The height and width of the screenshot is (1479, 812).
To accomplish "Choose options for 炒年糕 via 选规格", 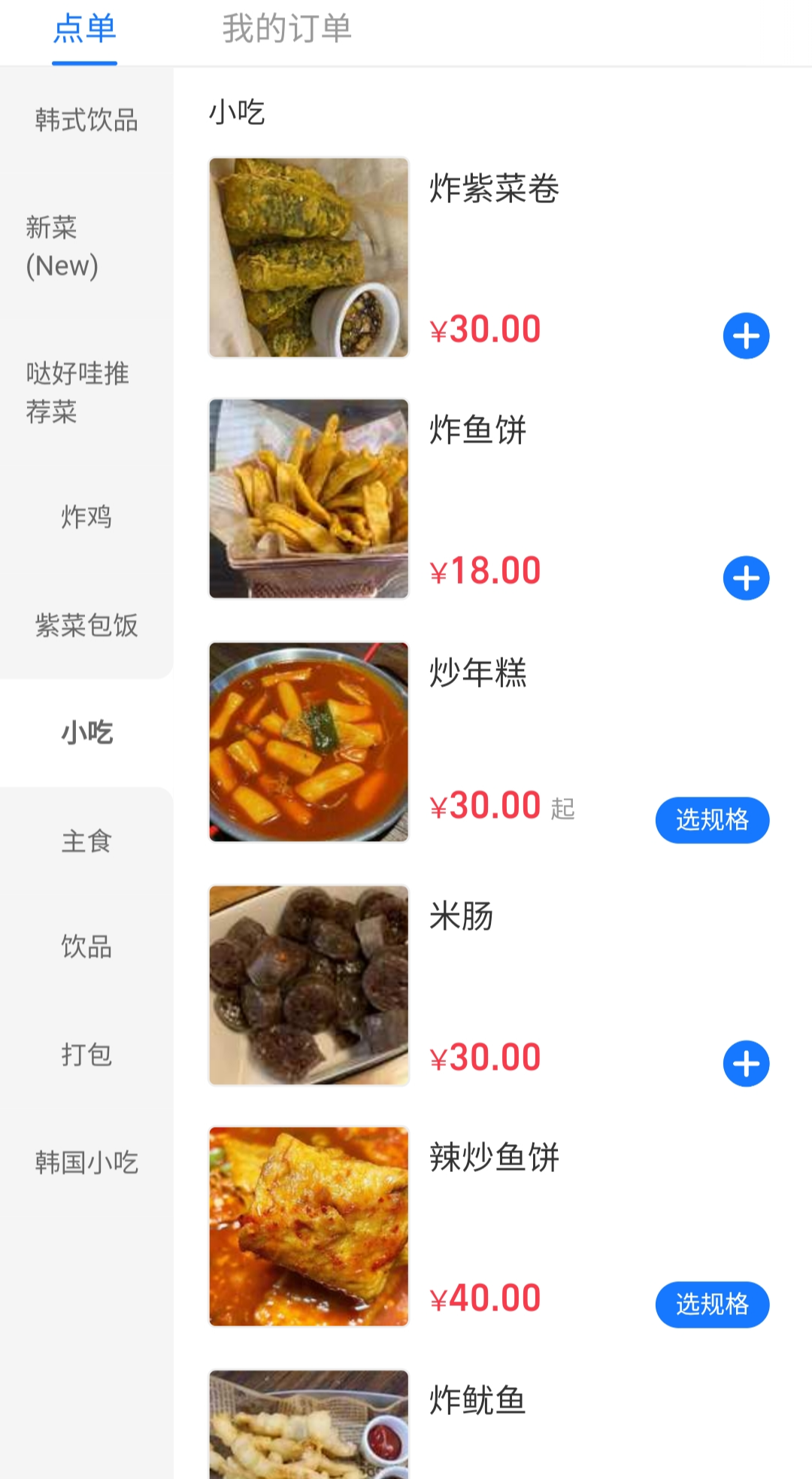I will click(712, 820).
